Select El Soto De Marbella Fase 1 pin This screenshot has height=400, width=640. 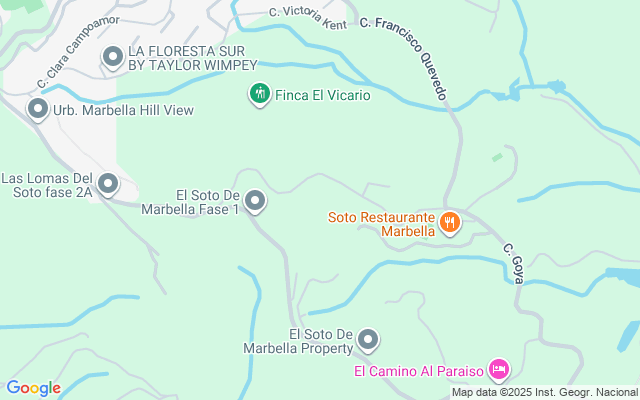(255, 201)
